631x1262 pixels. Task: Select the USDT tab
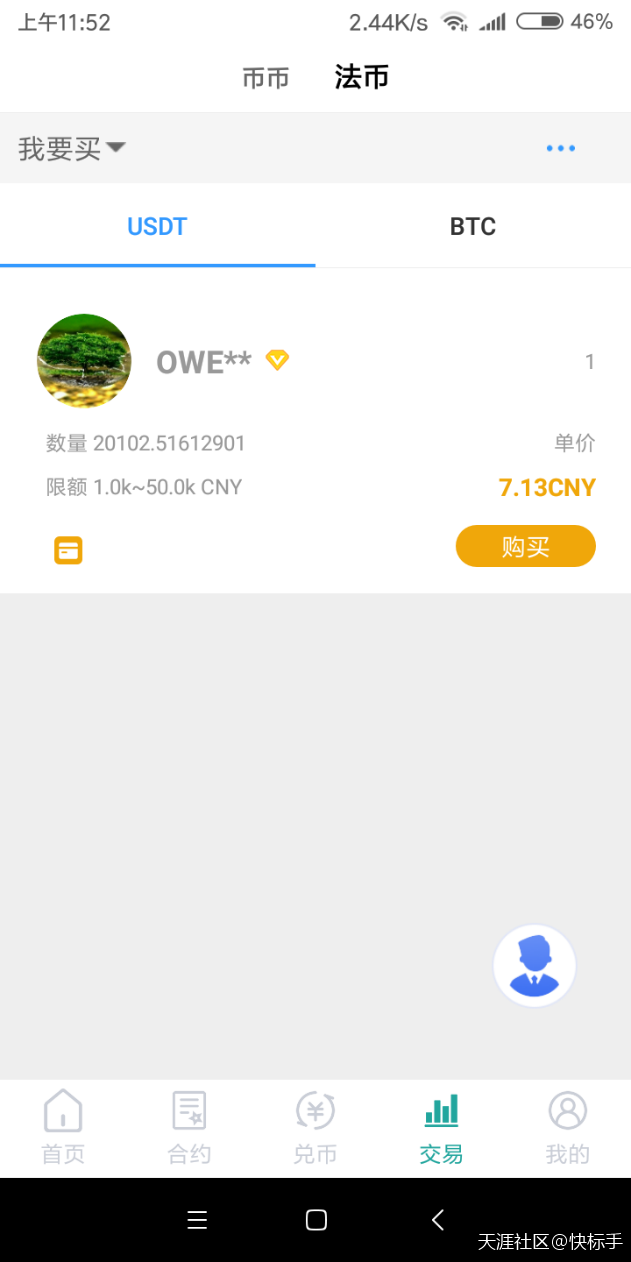pyautogui.click(x=157, y=227)
